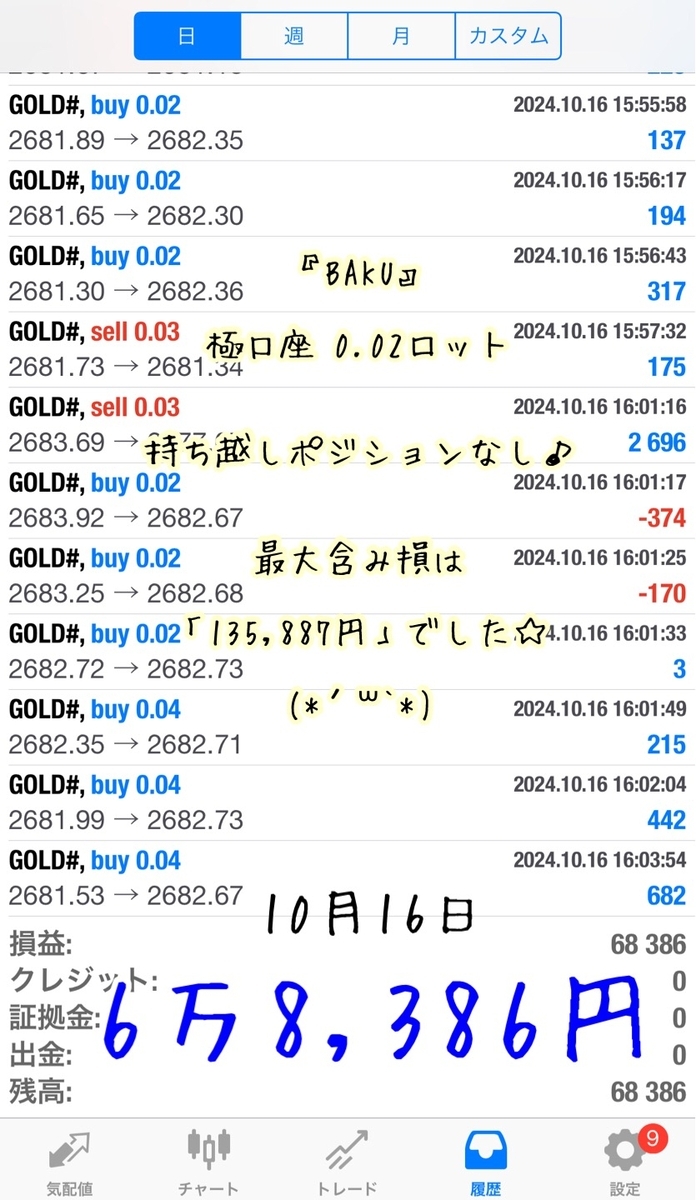Image resolution: width=696 pixels, height=1200 pixels.
Task: Open the 気配値 quotes tab
Action: (70, 1162)
